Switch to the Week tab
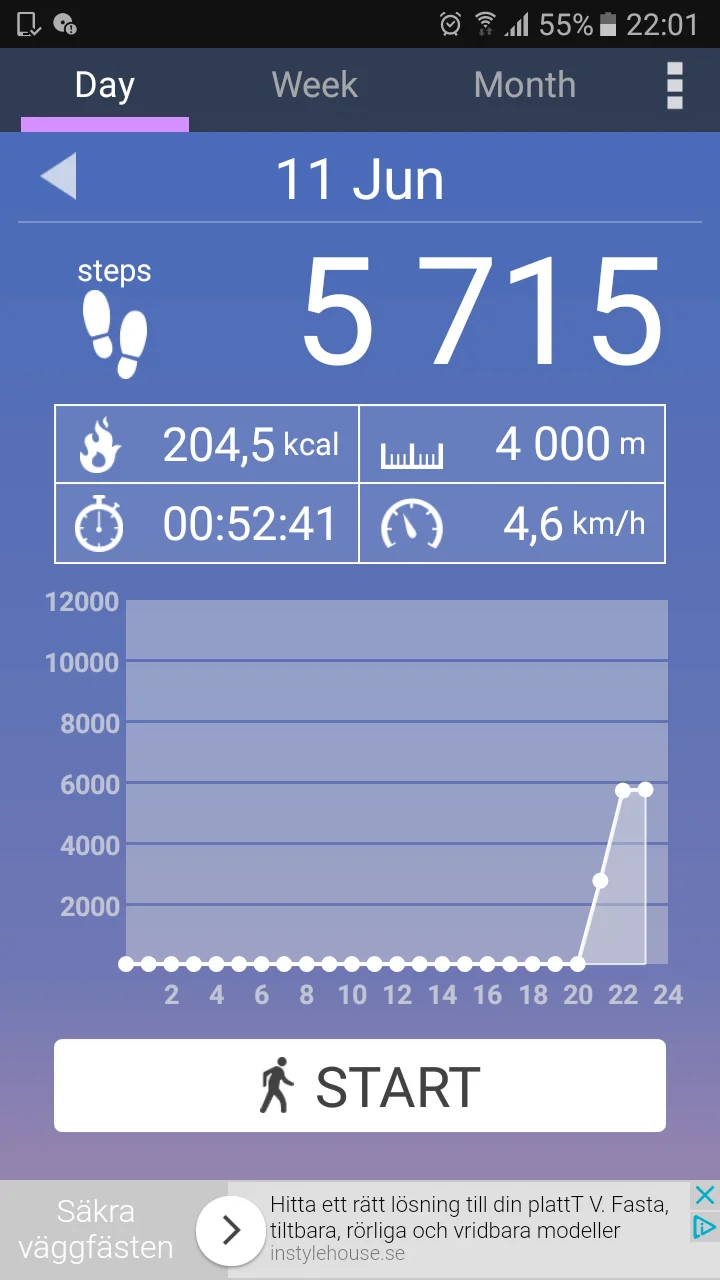 coord(314,86)
